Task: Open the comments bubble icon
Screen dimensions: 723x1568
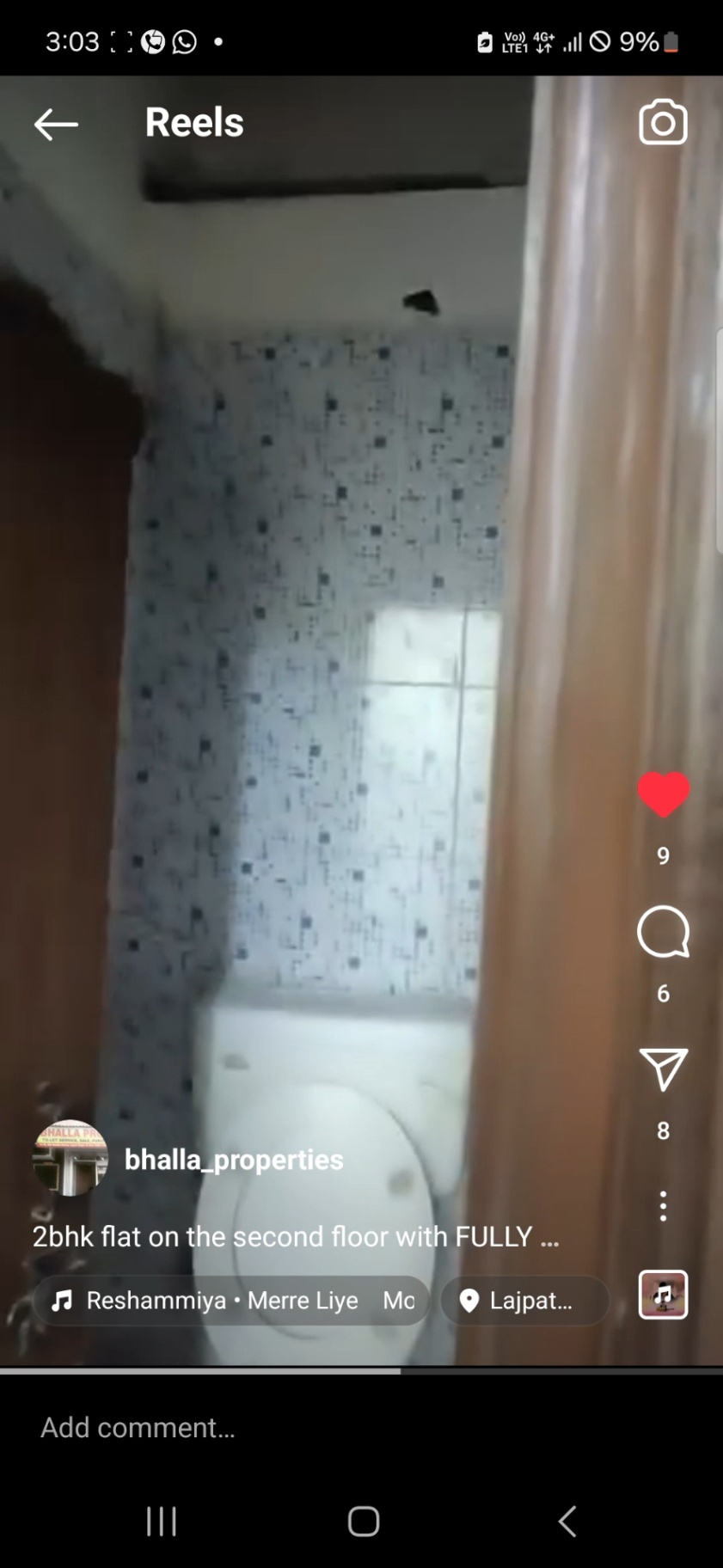Action: (x=663, y=932)
